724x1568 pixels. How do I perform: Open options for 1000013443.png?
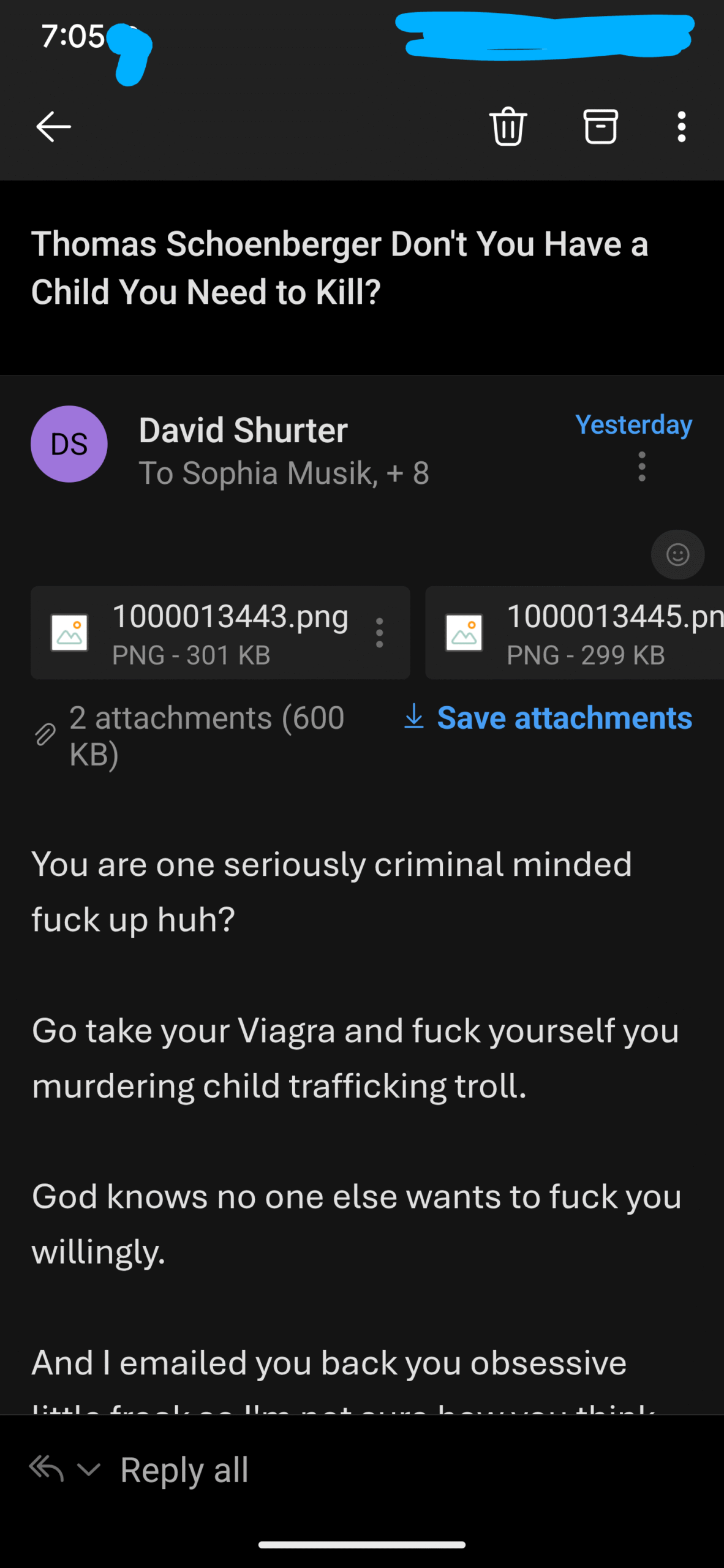coord(380,633)
